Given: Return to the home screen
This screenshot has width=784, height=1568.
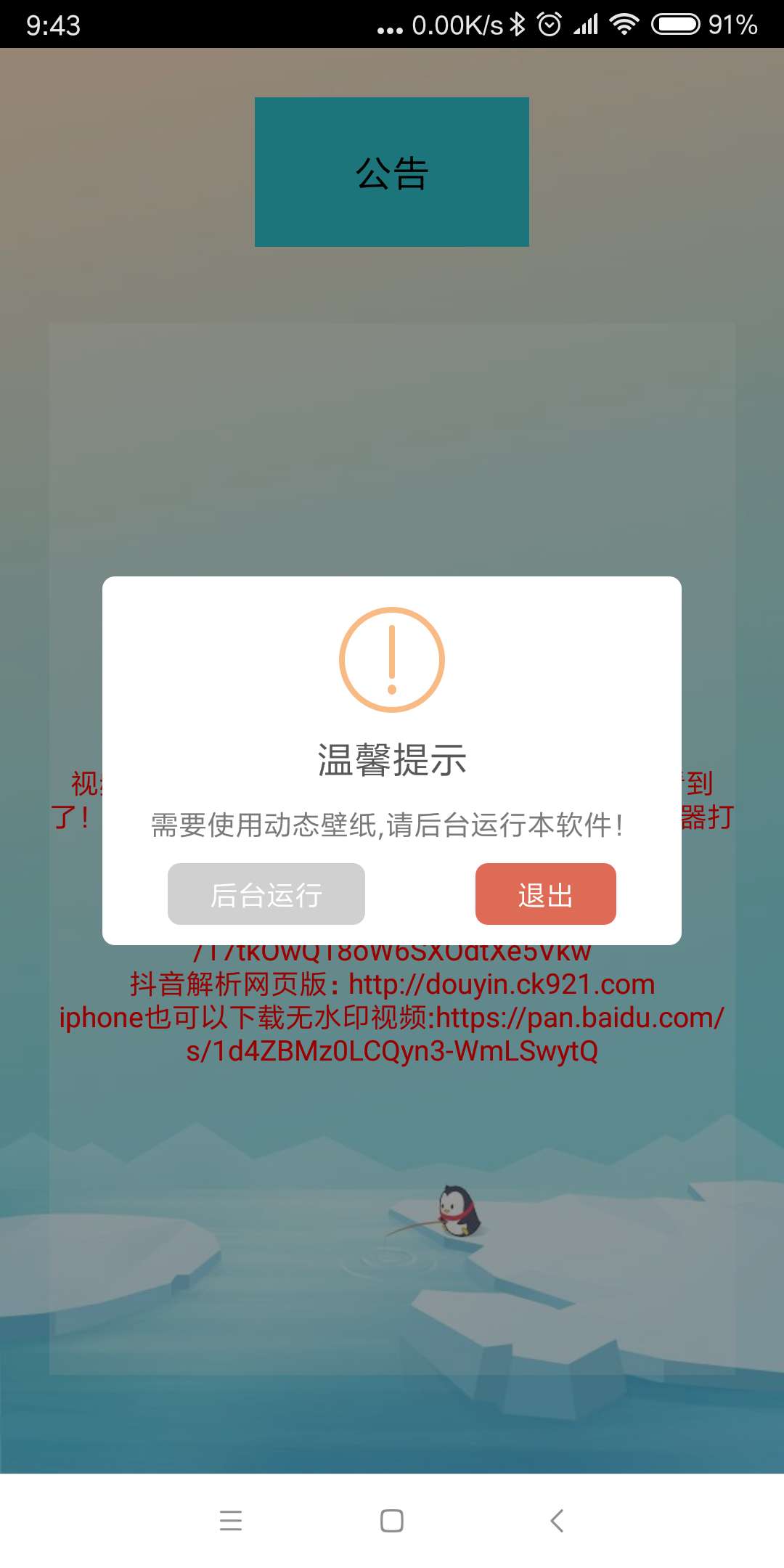Looking at the screenshot, I should (392, 1520).
